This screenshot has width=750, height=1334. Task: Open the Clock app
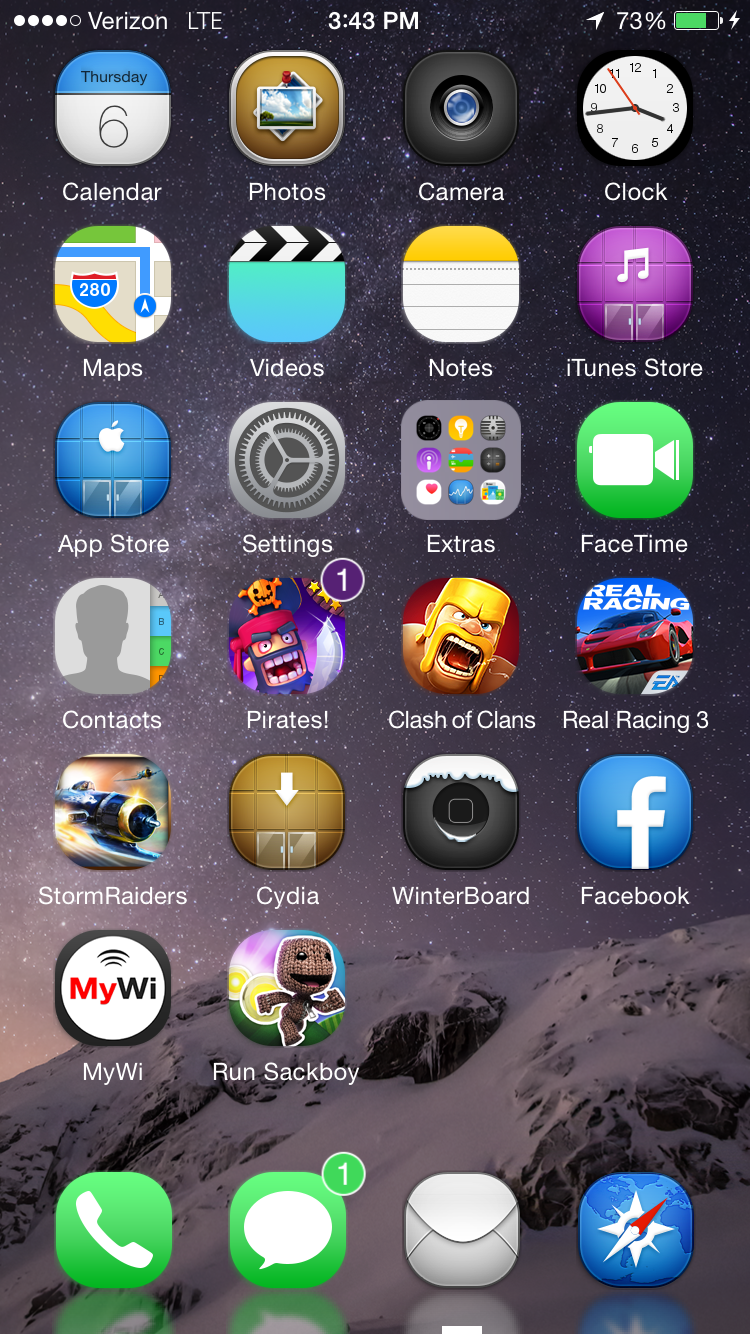pyautogui.click(x=635, y=109)
